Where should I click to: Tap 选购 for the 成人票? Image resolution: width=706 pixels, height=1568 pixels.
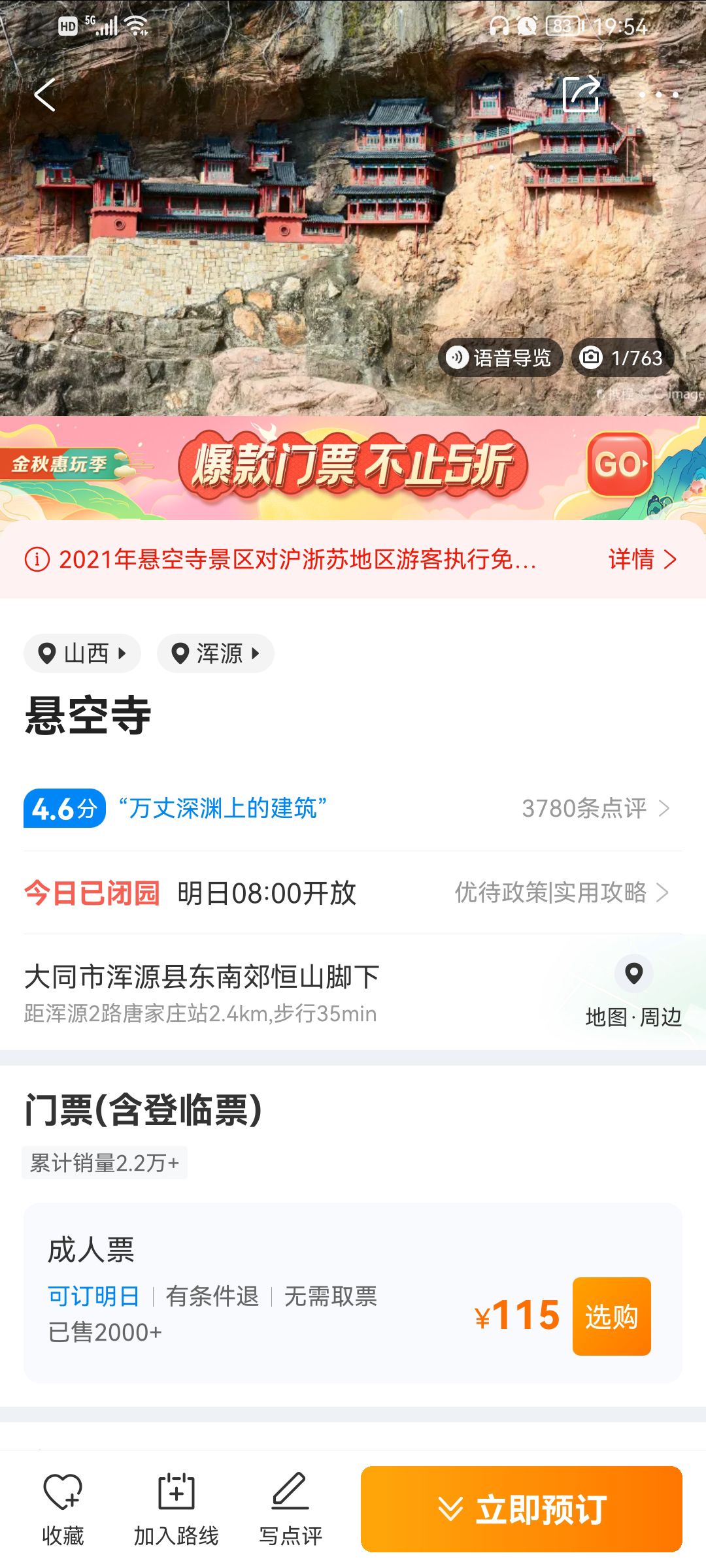pos(611,1316)
